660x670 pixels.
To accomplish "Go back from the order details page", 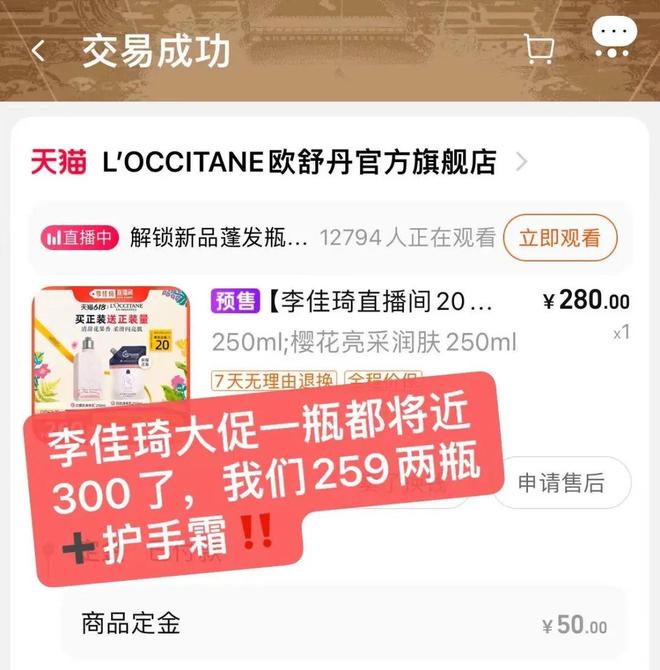I will click(x=38, y=51).
